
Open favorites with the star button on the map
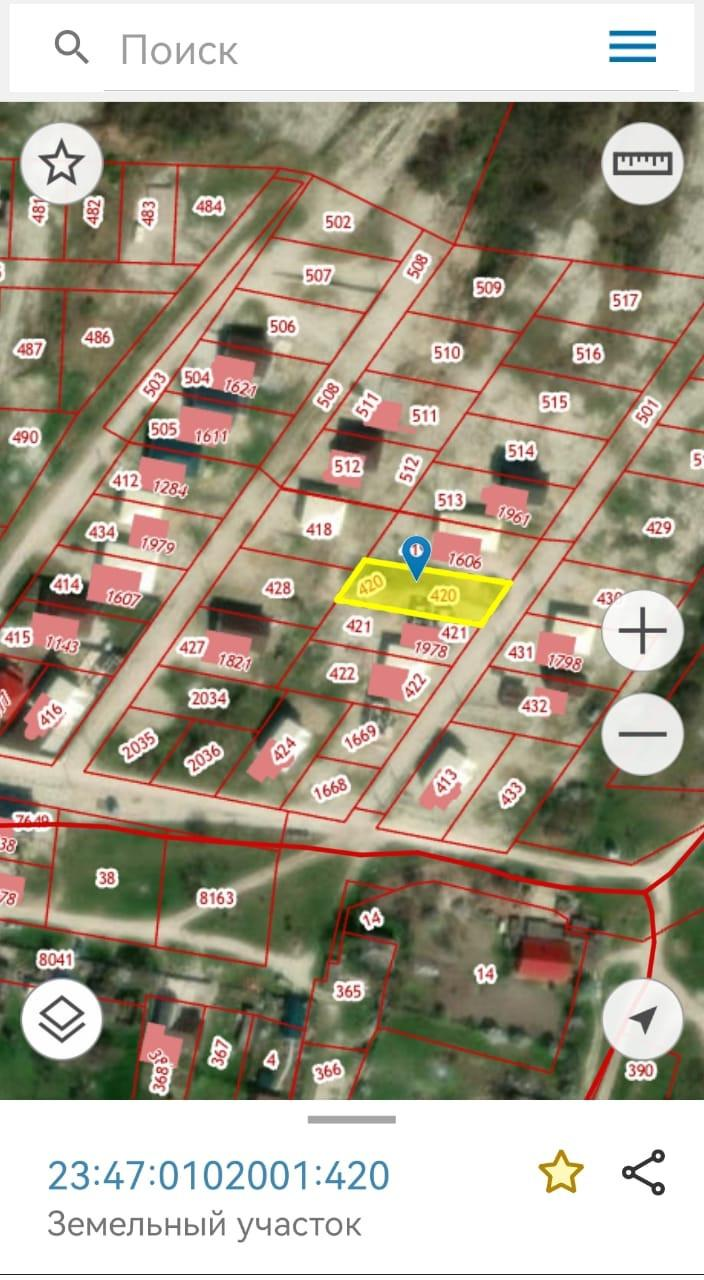[61, 163]
